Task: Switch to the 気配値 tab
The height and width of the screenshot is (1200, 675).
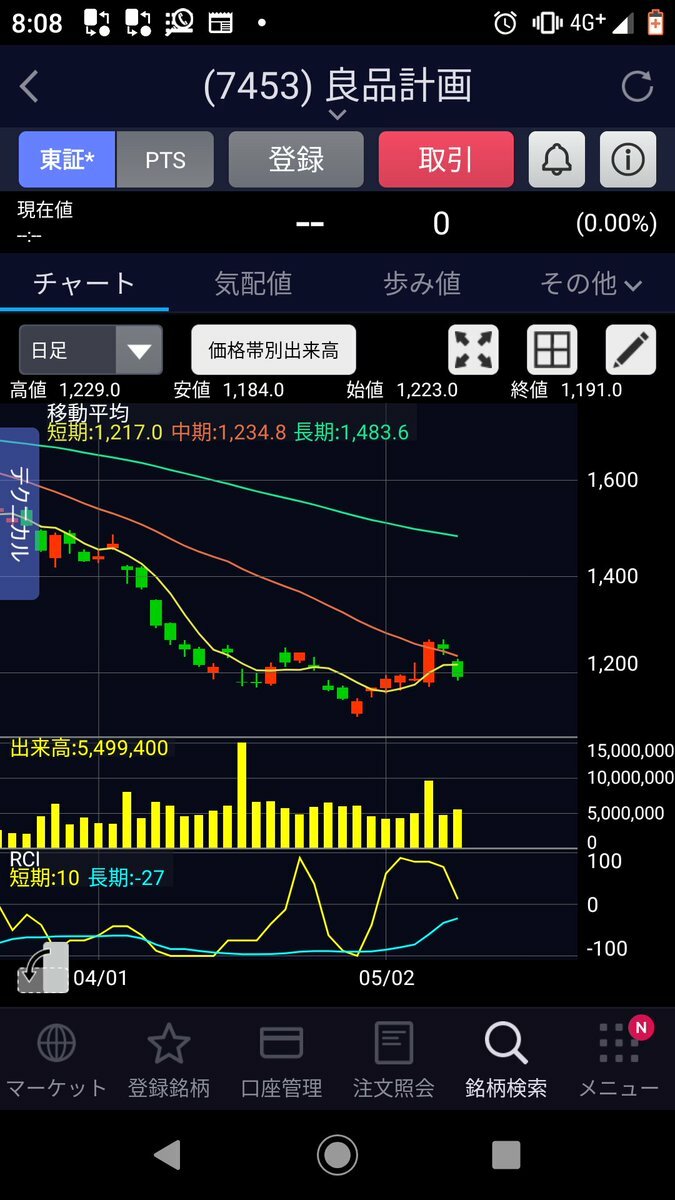Action: click(x=253, y=283)
